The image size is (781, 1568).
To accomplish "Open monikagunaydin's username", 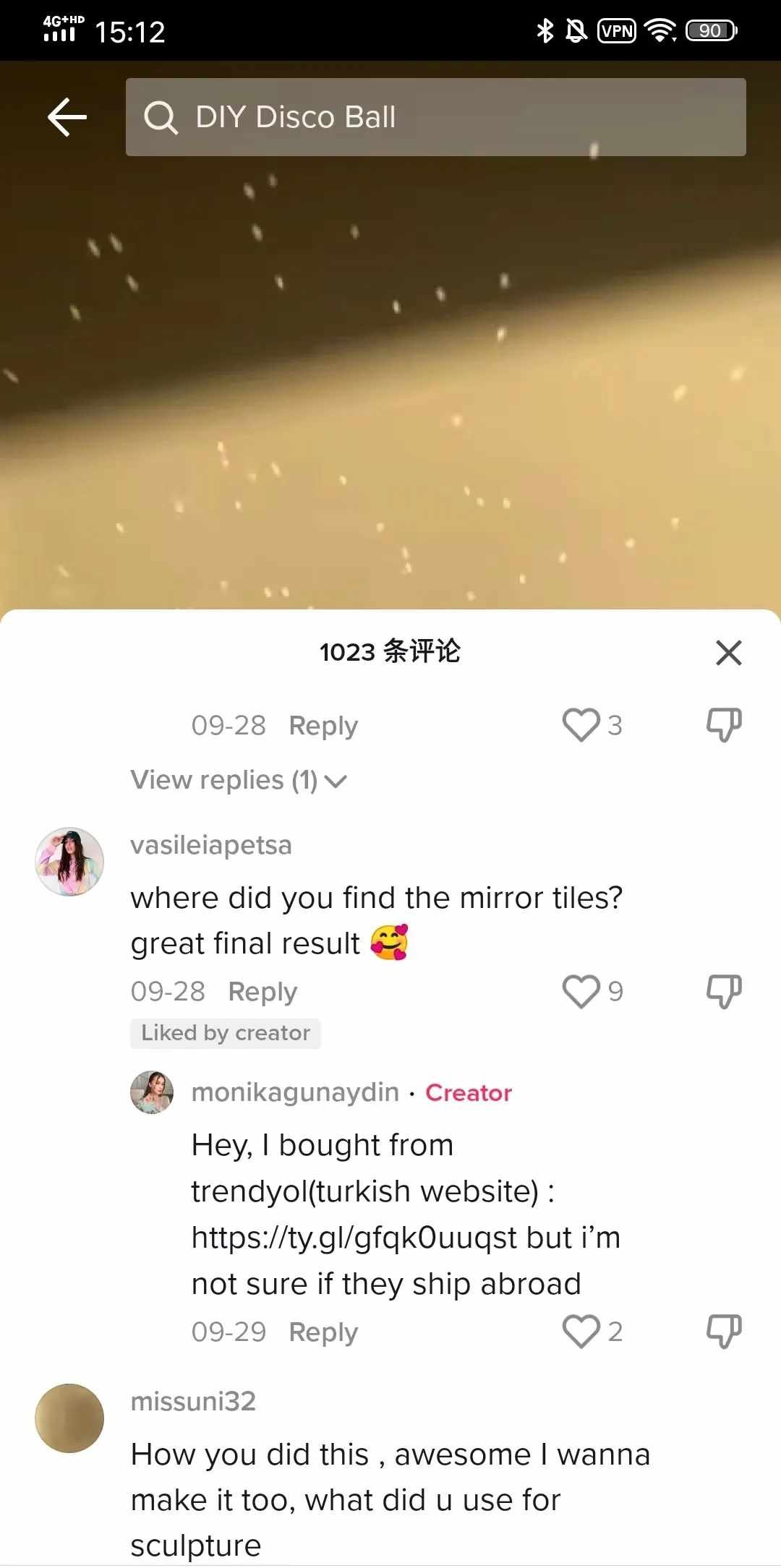I will click(295, 1092).
